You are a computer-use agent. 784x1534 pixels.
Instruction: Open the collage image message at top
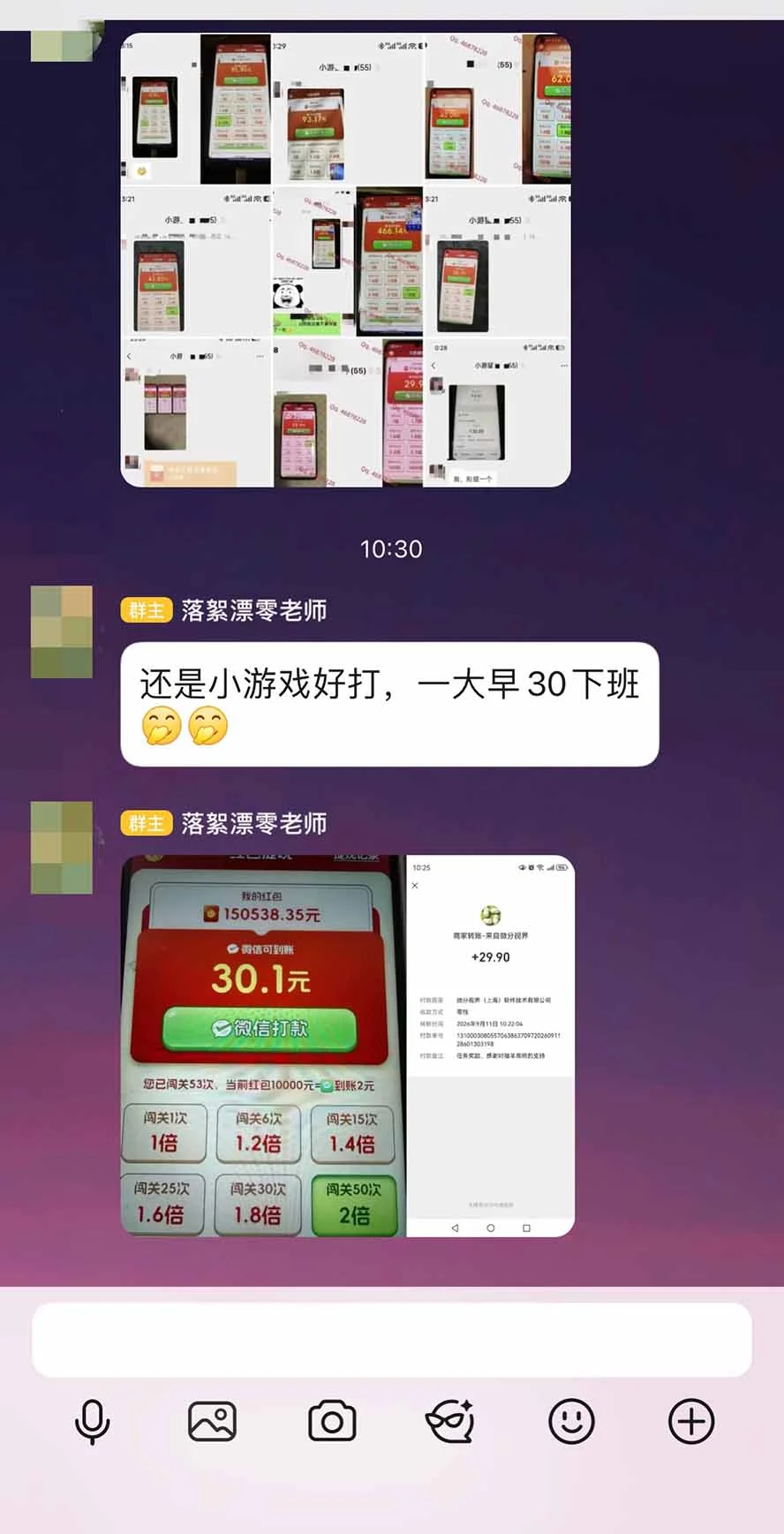tap(345, 260)
